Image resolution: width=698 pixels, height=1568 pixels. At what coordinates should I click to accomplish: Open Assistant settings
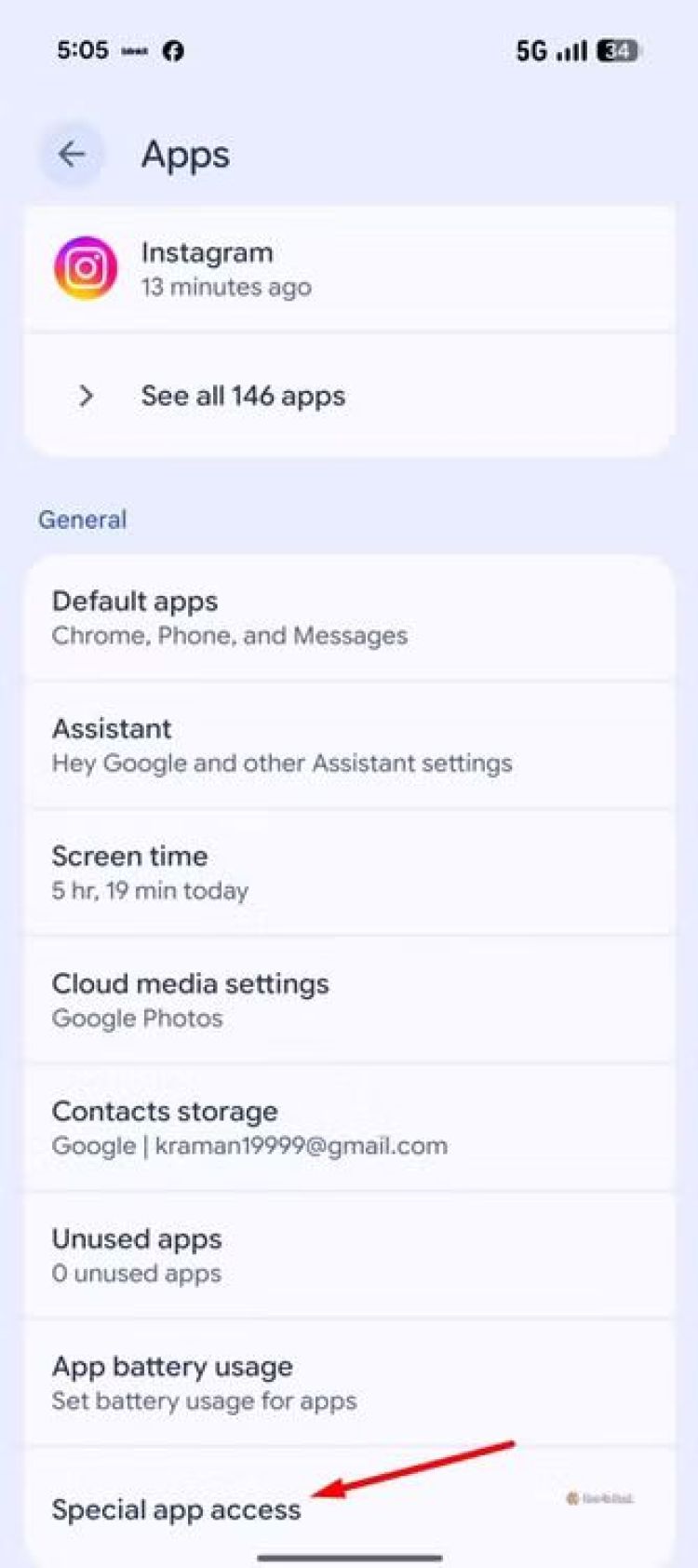point(349,746)
